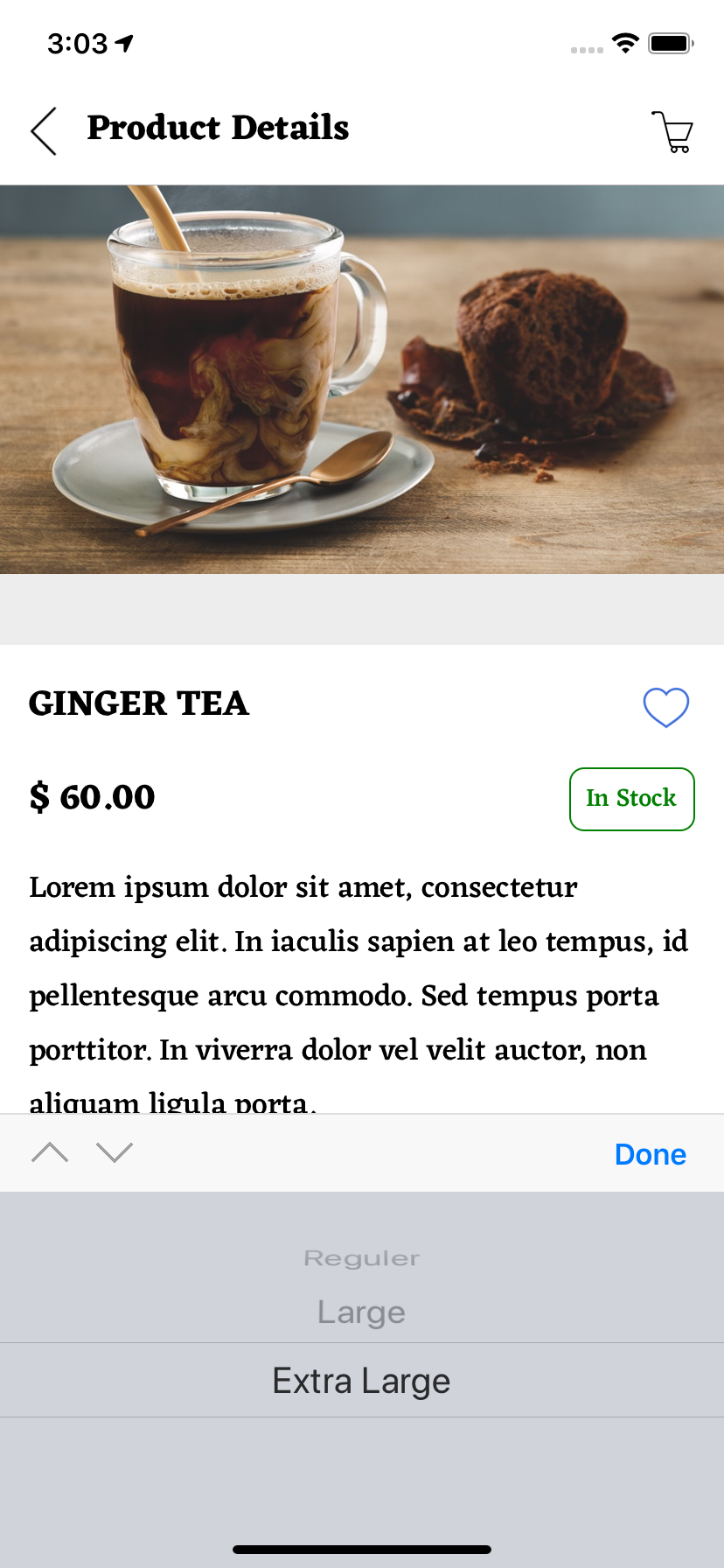724x1568 pixels.
Task: Favorite Ginger Tea with the heart icon
Action: 665,707
